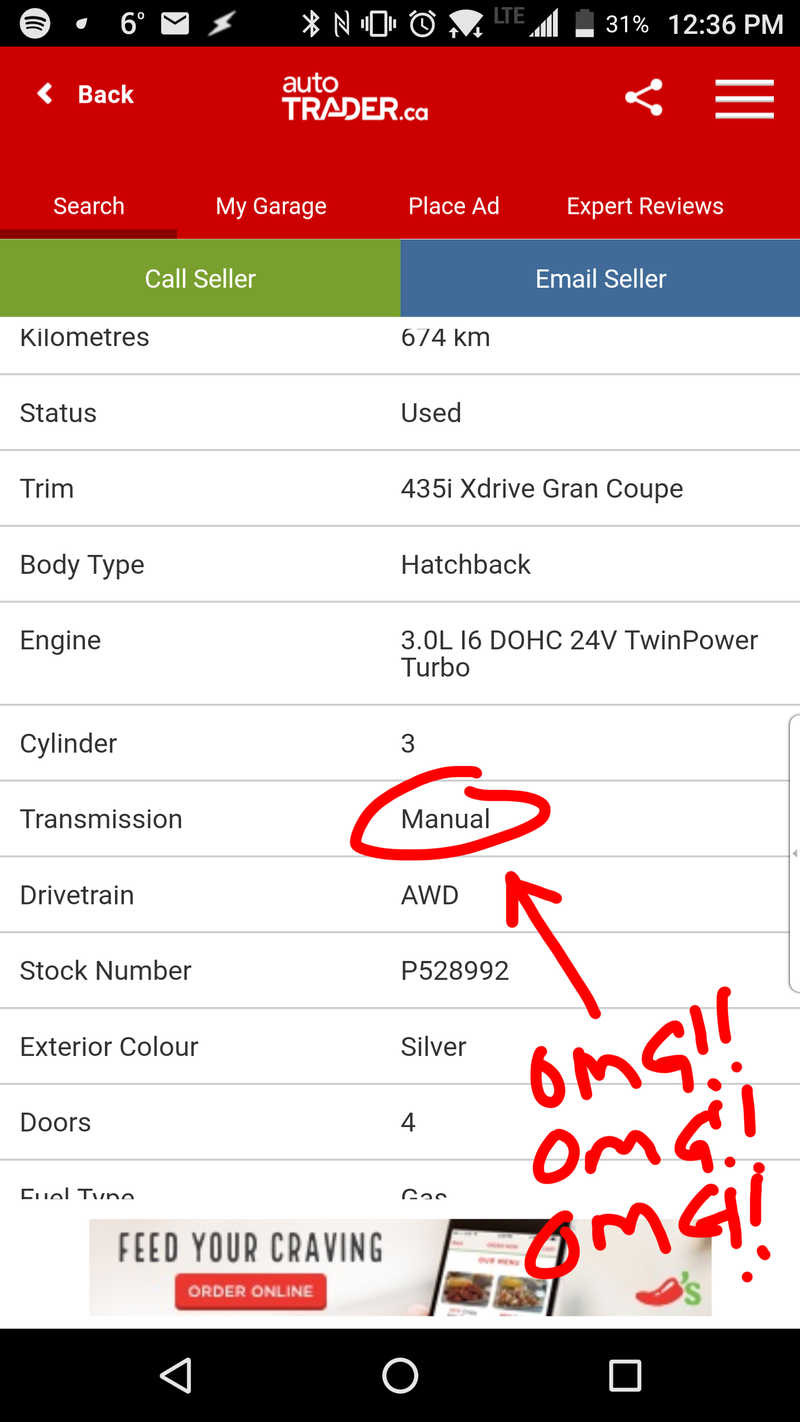Open the Feed Your Craving ad banner

click(400, 1267)
